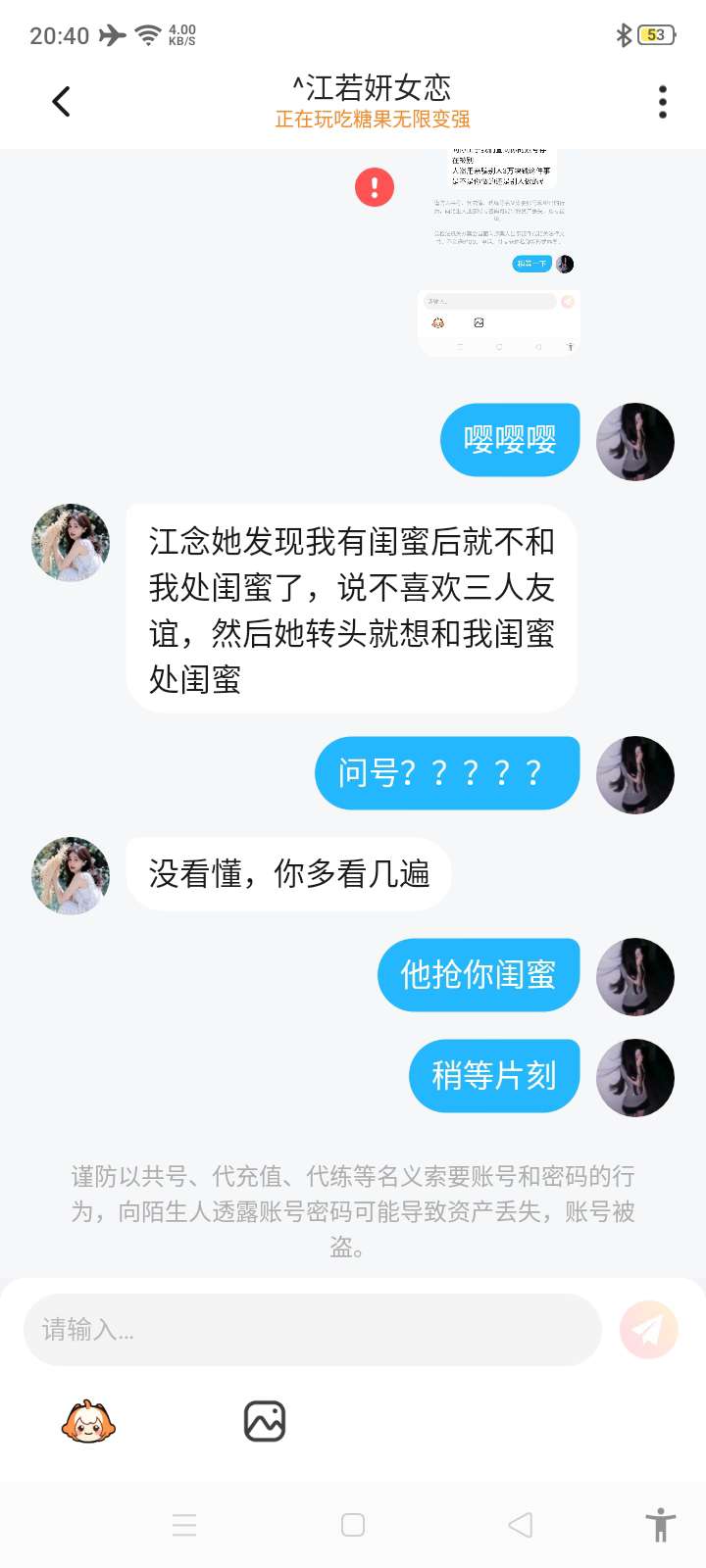Open my avatar beside the 嘤嘤嘤 message
This screenshot has width=706, height=1568.
click(635, 441)
